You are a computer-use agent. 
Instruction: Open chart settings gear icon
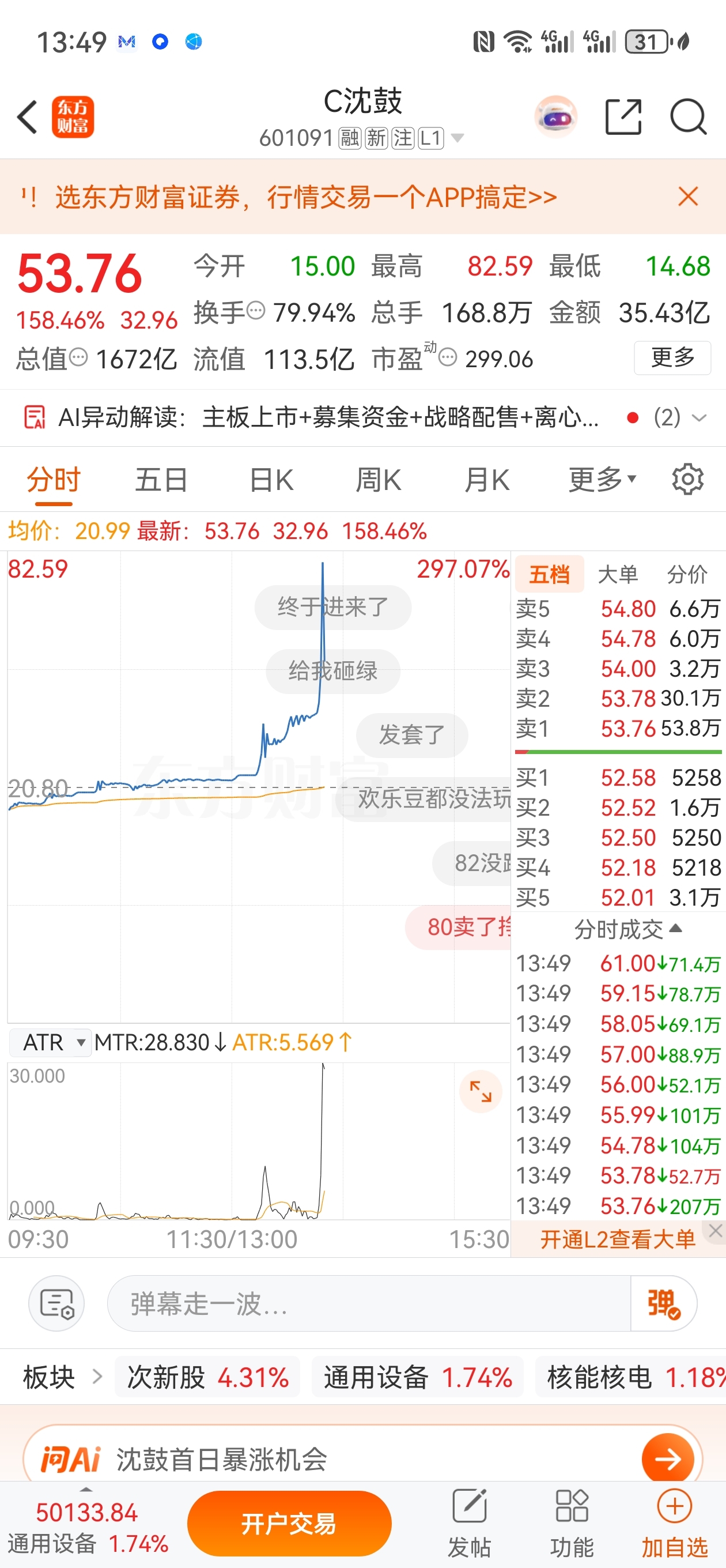[x=687, y=480]
